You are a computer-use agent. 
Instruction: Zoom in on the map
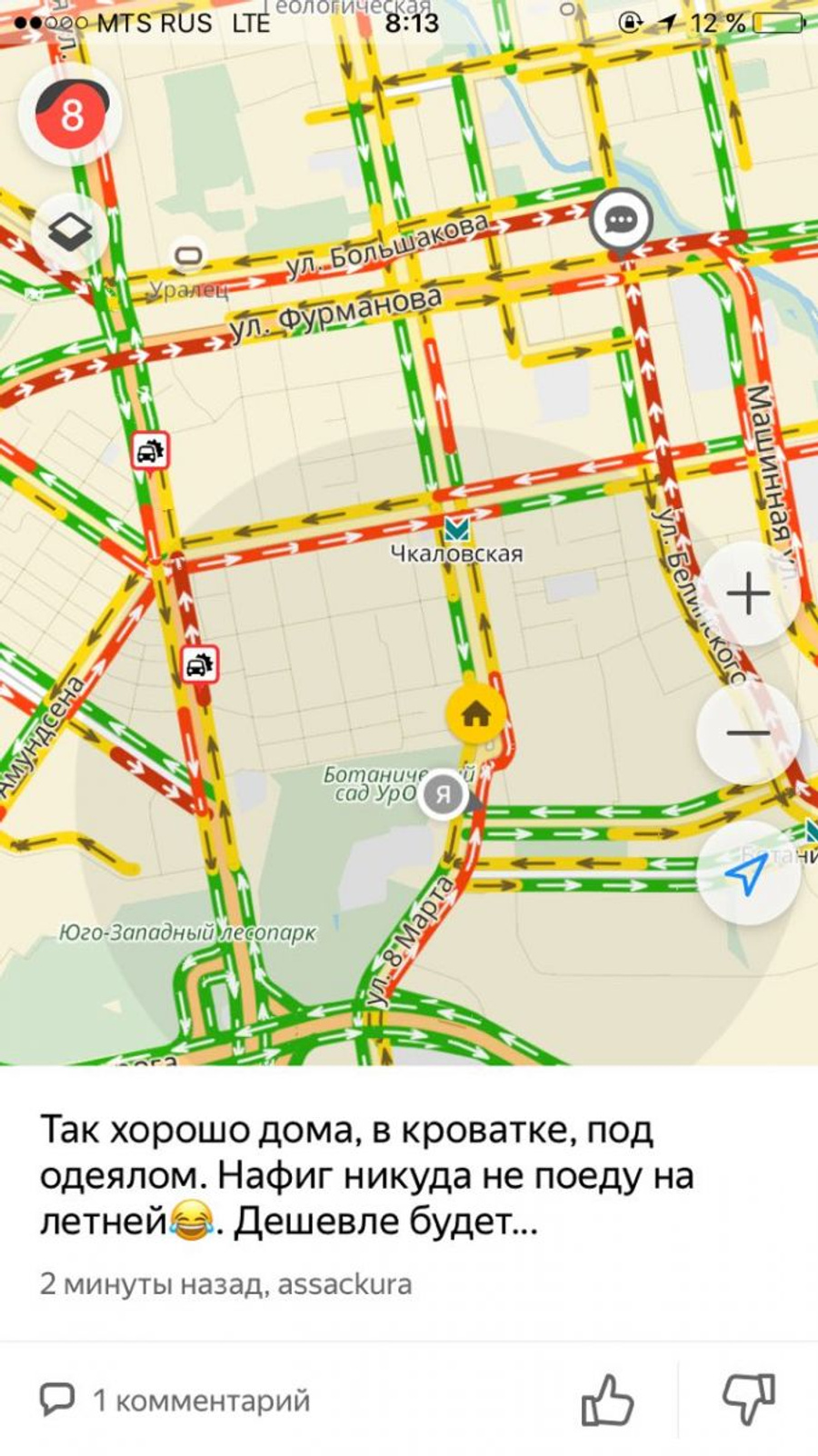click(748, 594)
